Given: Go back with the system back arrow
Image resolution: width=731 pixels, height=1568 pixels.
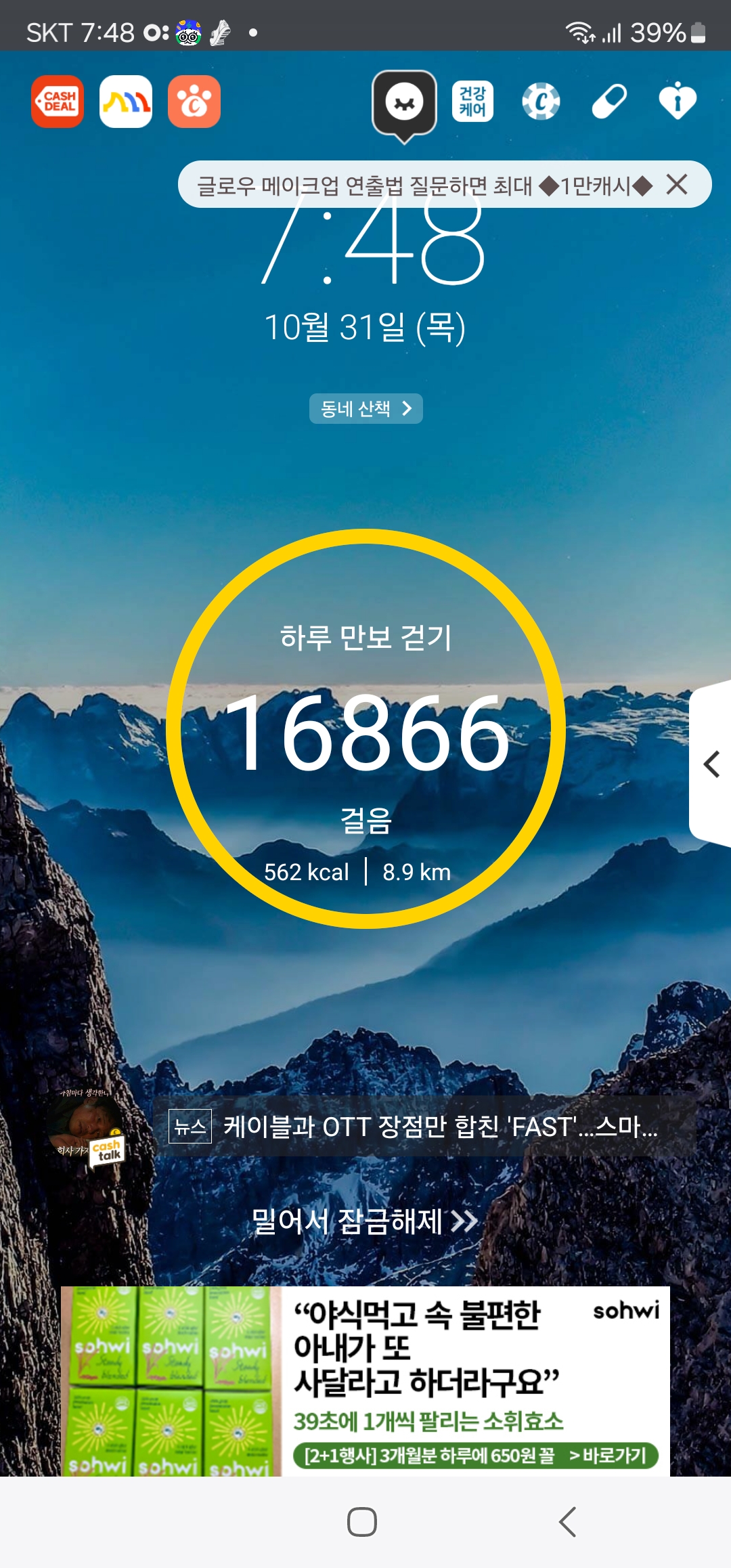Looking at the screenshot, I should coord(567,1522).
